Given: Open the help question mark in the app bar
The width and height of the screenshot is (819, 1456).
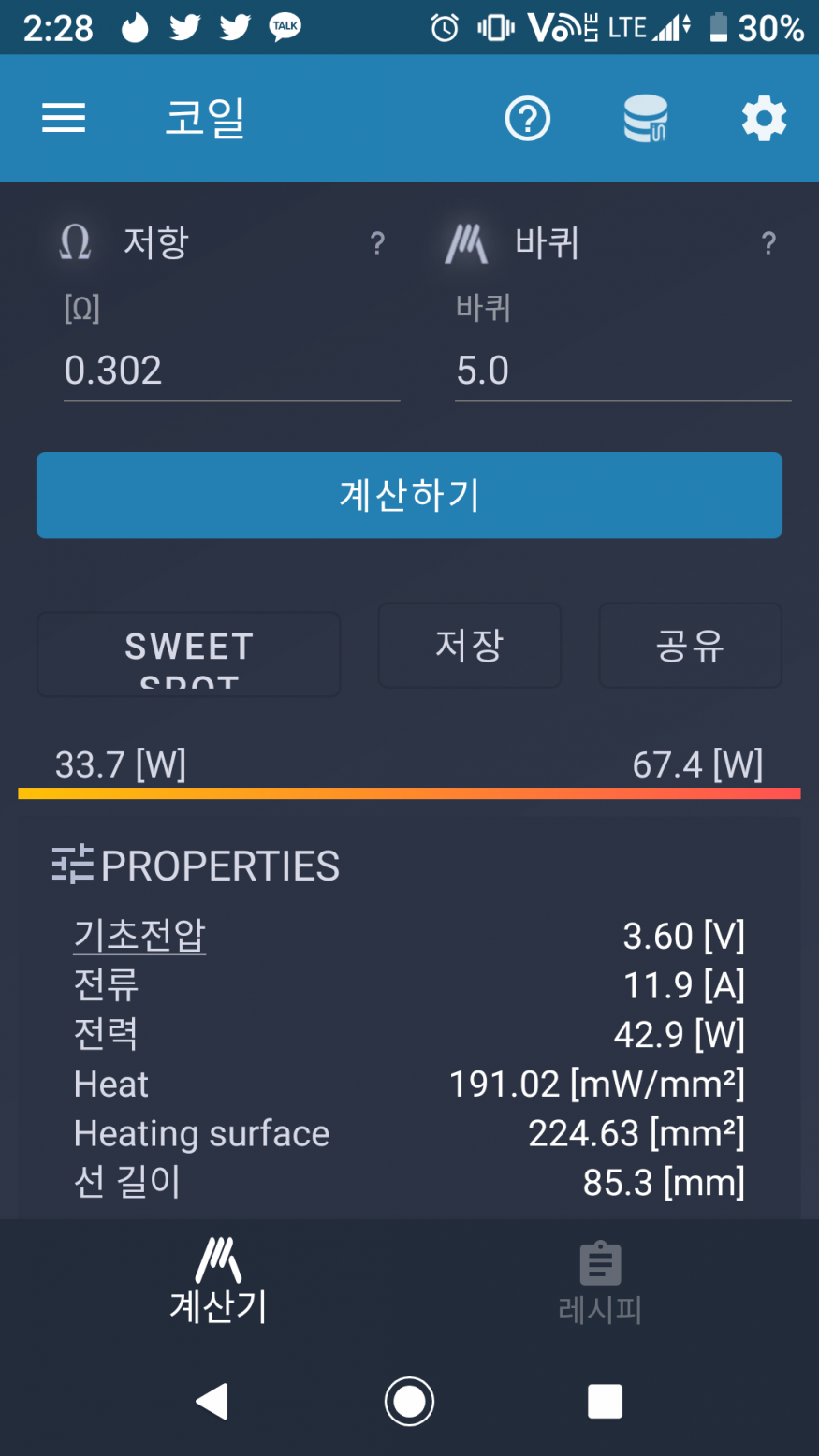Looking at the screenshot, I should click(528, 119).
